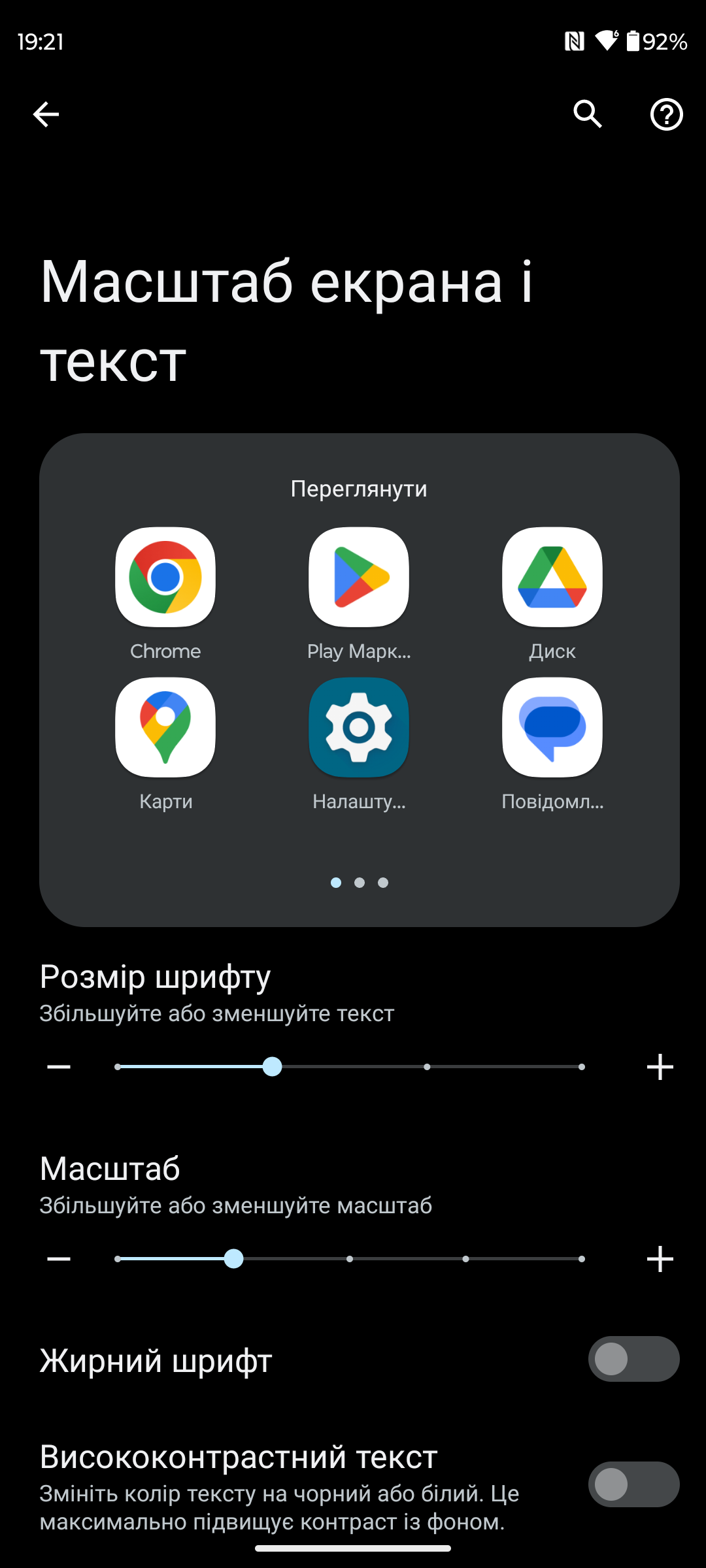Tap the second preview page indicator dot
706x1568 pixels.
360,883
